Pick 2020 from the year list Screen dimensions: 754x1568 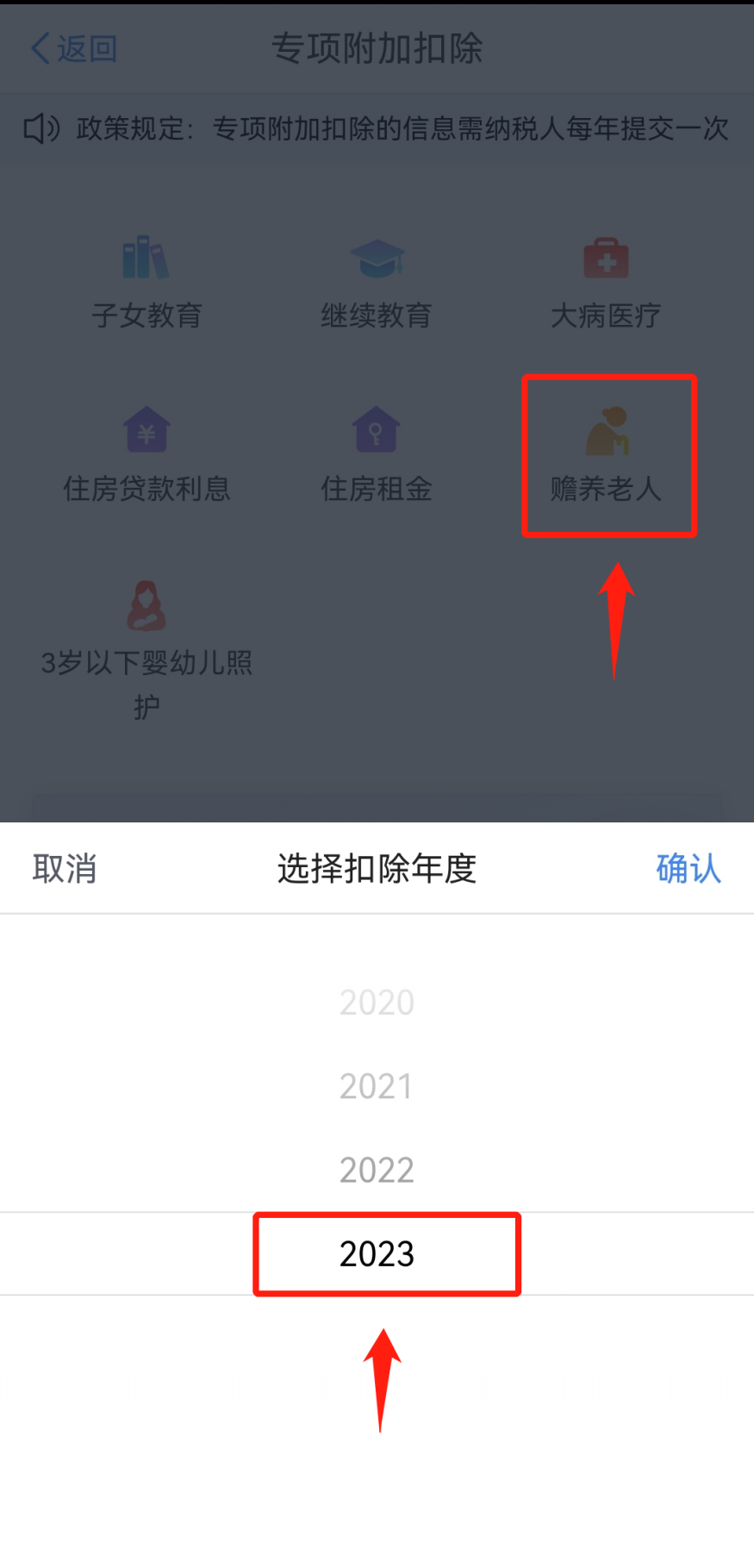point(377,1003)
